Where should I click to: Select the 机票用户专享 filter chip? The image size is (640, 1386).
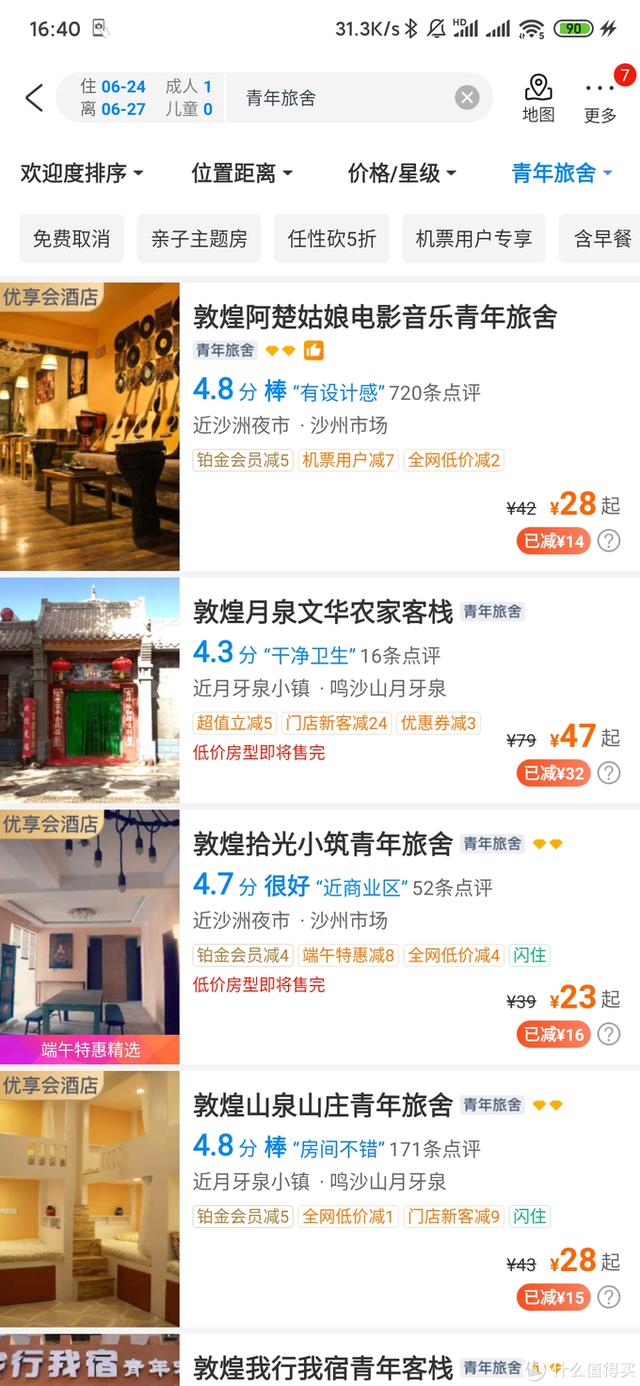click(x=474, y=239)
